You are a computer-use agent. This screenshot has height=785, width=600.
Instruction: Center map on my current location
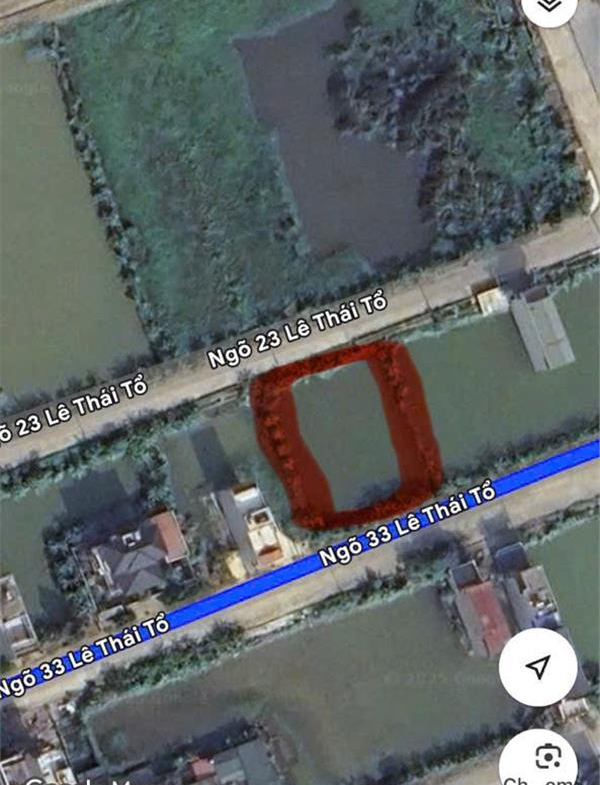538,667
